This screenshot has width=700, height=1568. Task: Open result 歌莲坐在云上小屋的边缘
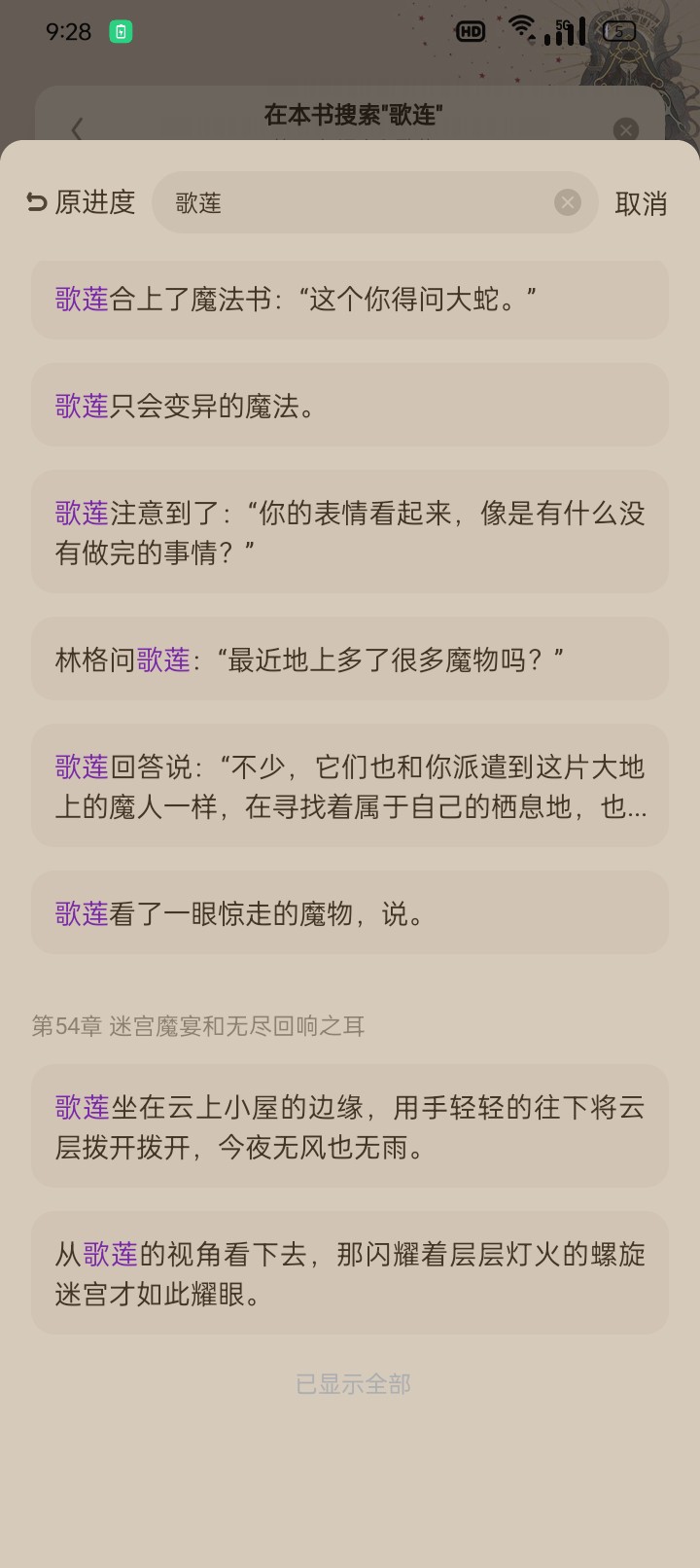pyautogui.click(x=350, y=1126)
